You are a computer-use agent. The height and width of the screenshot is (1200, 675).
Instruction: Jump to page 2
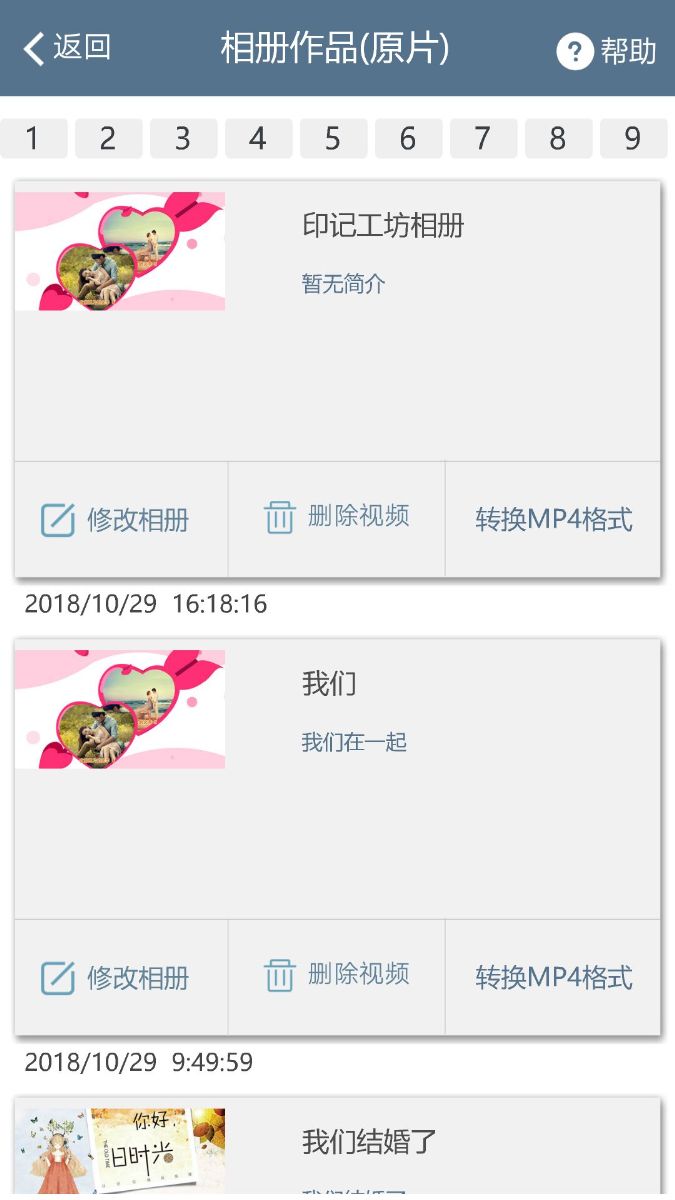pyautogui.click(x=108, y=139)
